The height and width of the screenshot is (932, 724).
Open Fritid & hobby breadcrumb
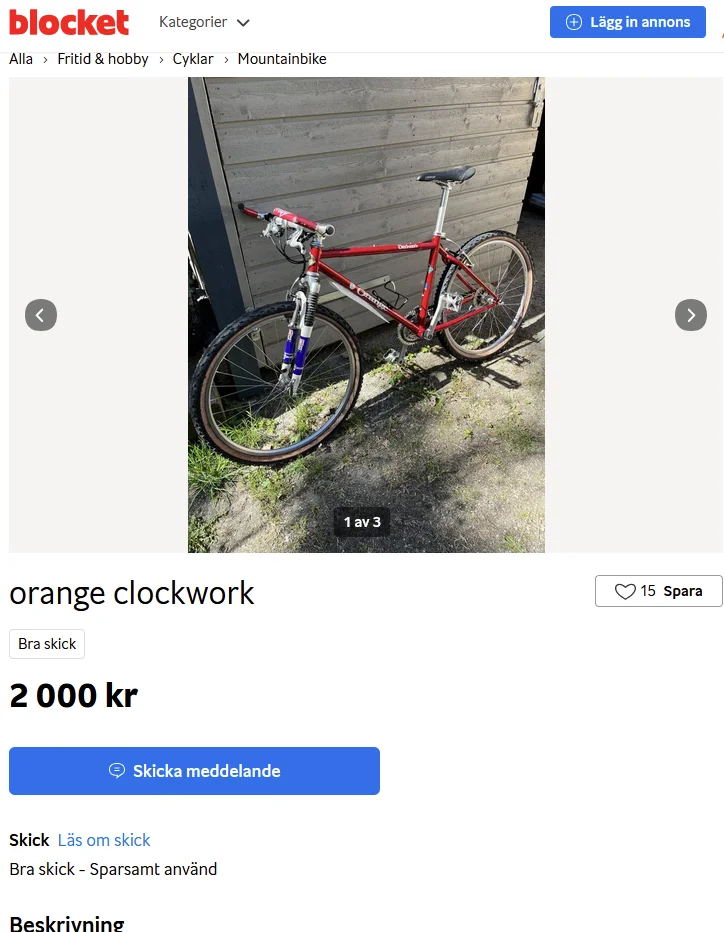(103, 59)
